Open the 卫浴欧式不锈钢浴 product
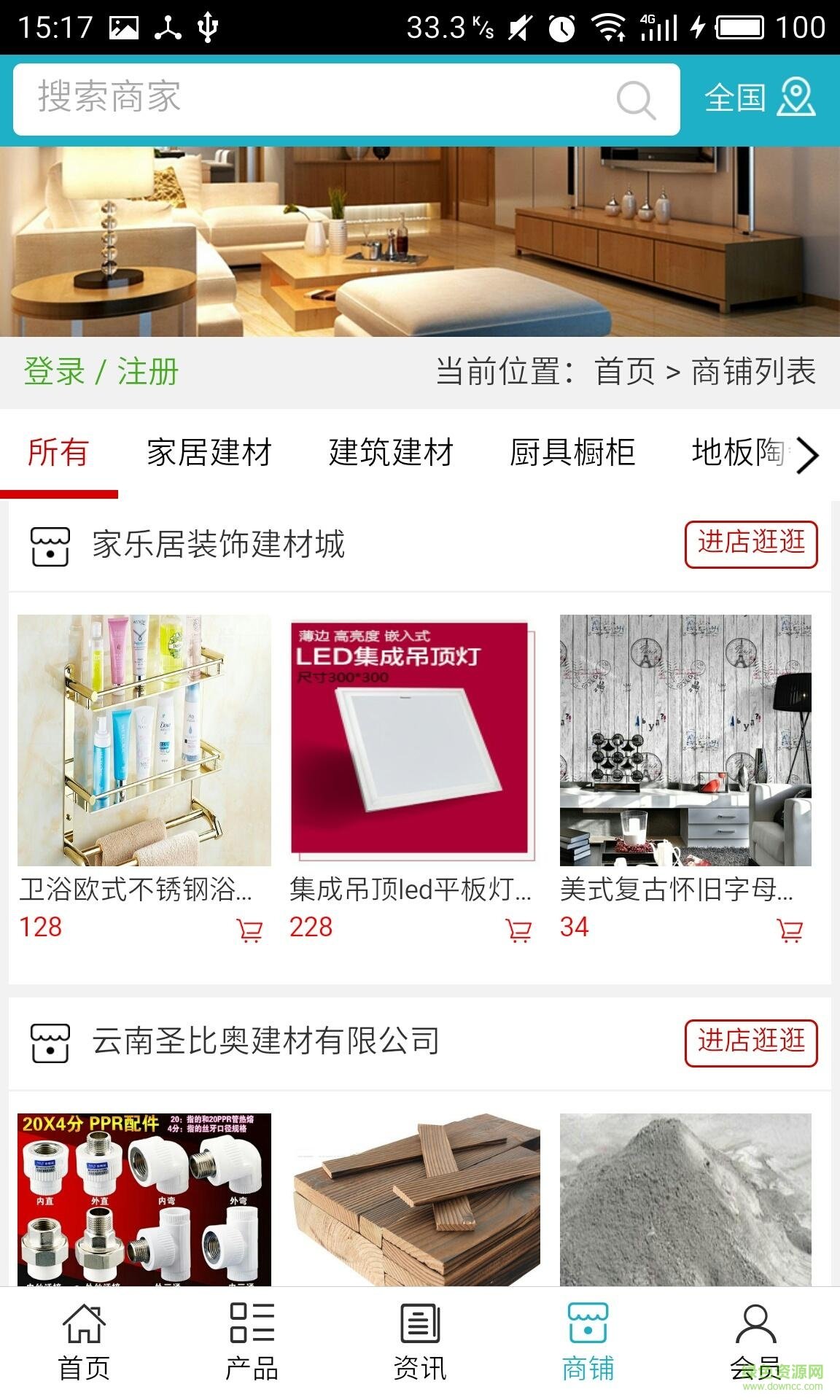The width and height of the screenshot is (840, 1400). coord(144,741)
